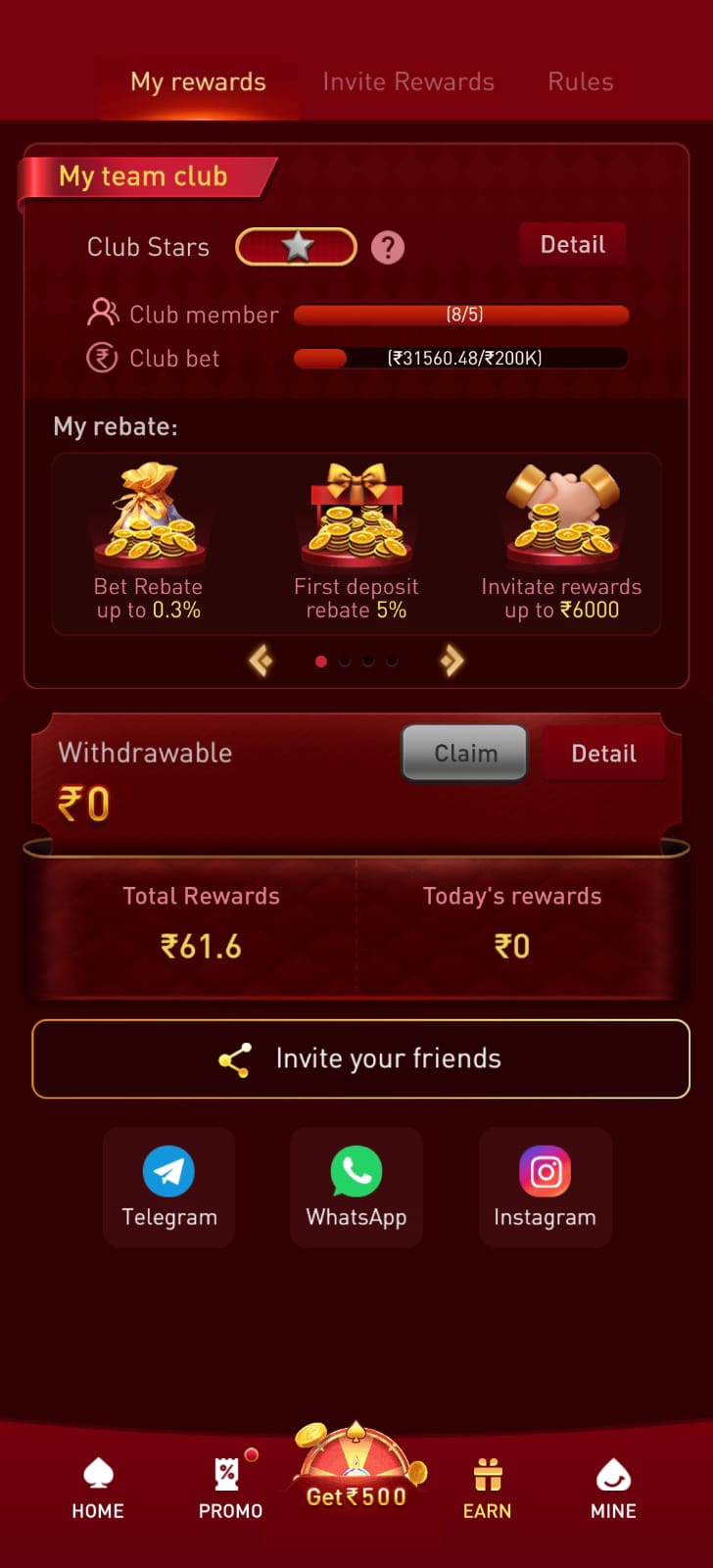Switch to the Invite Rewards tab
Viewport: 713px width, 1568px height.
tap(407, 82)
